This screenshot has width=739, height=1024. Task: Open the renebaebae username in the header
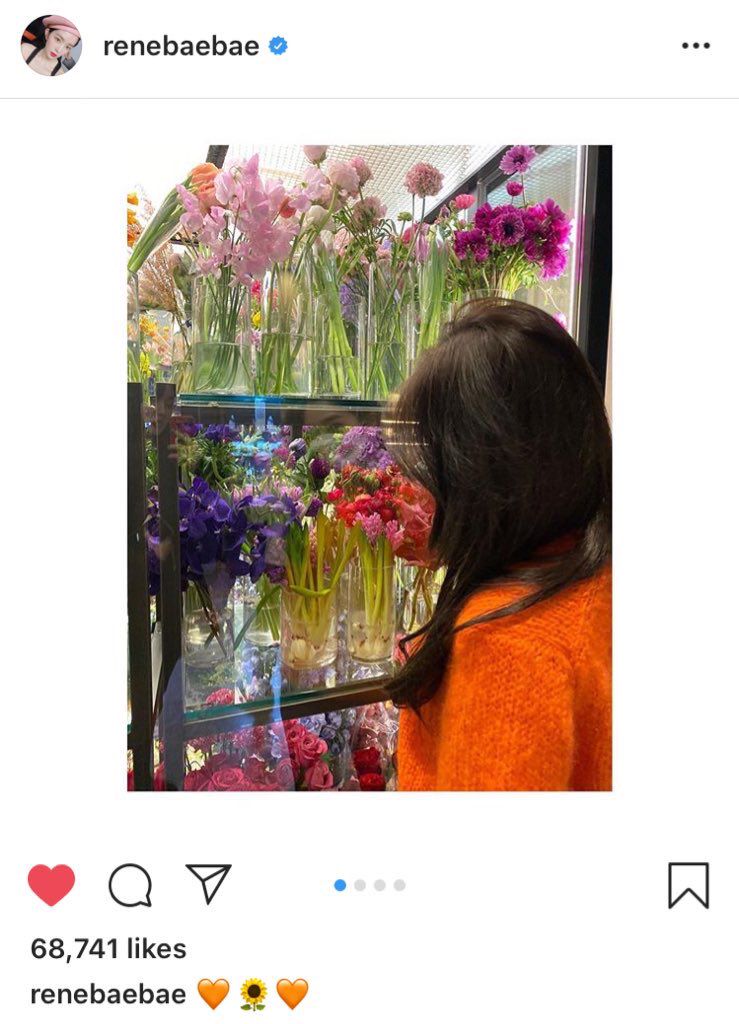tap(180, 46)
